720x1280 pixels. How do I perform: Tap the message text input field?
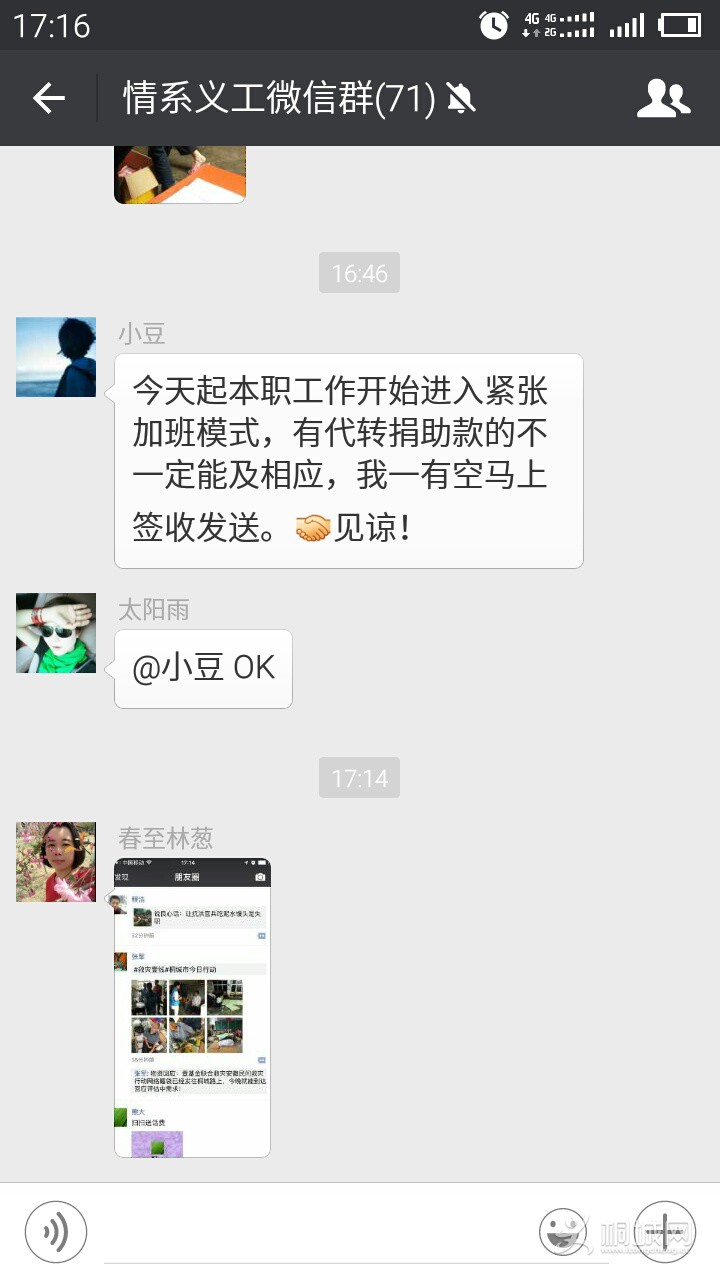pos(310,1231)
